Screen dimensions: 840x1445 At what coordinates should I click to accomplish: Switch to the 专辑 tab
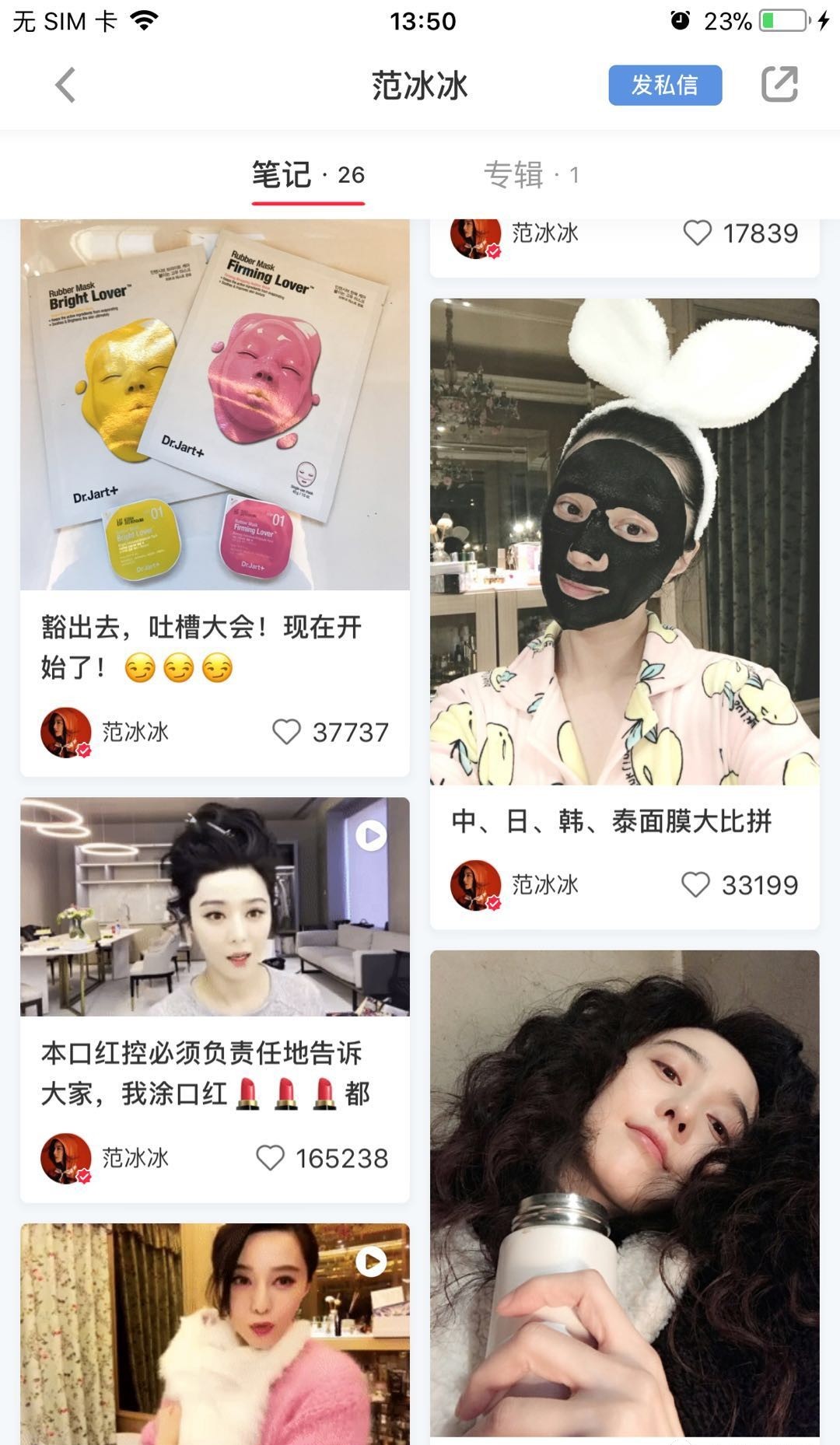click(x=531, y=175)
